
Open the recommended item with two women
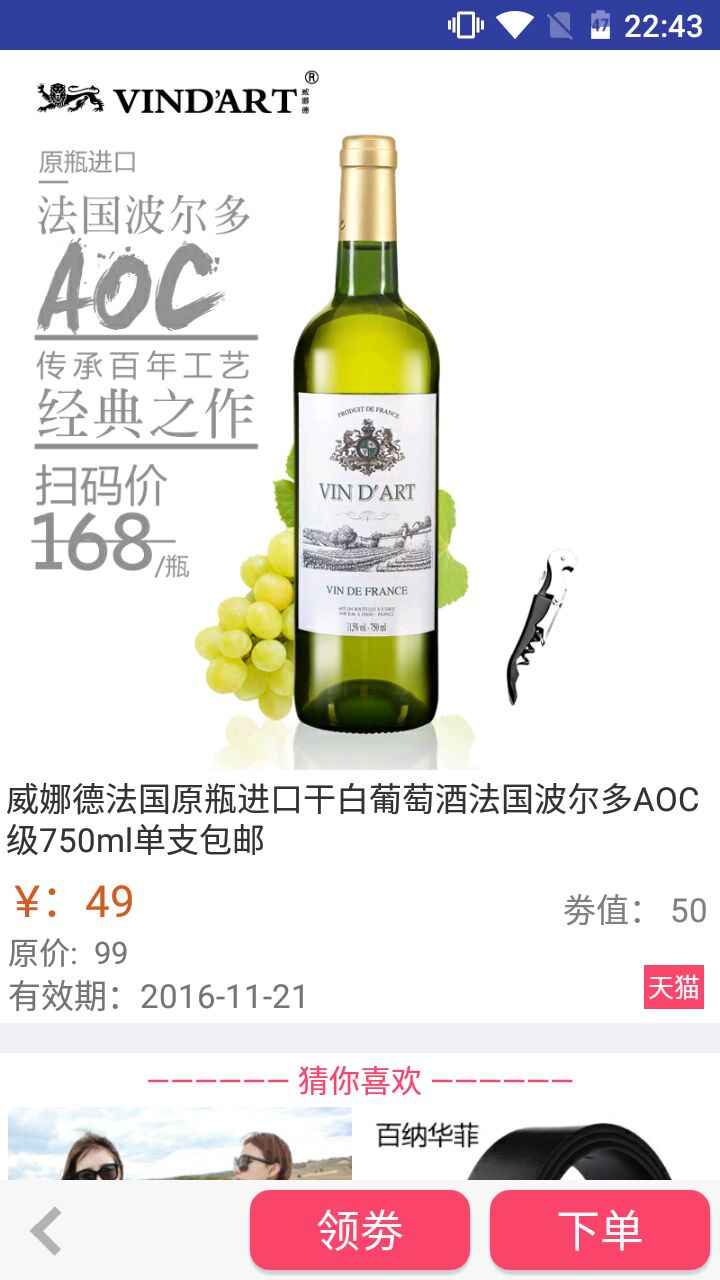click(x=180, y=1145)
